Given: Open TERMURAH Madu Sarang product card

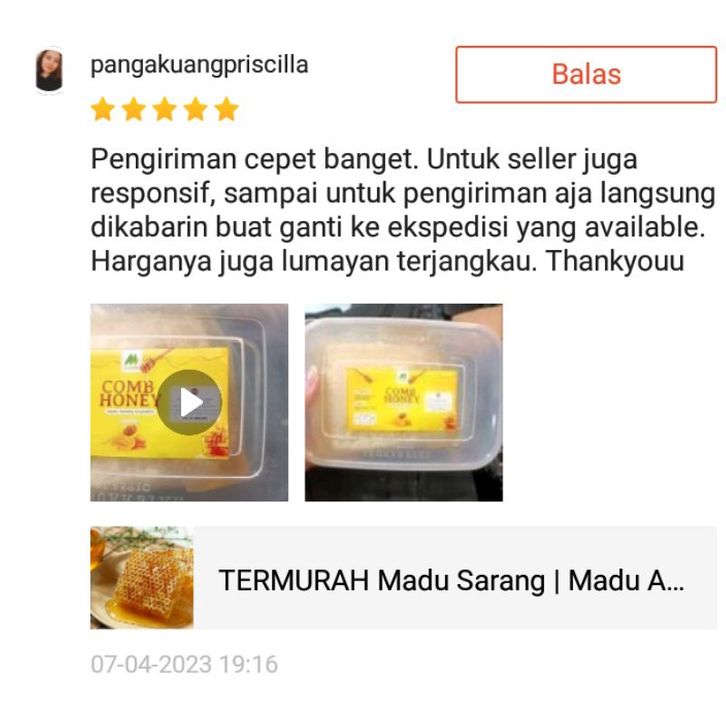Looking at the screenshot, I should tap(403, 578).
